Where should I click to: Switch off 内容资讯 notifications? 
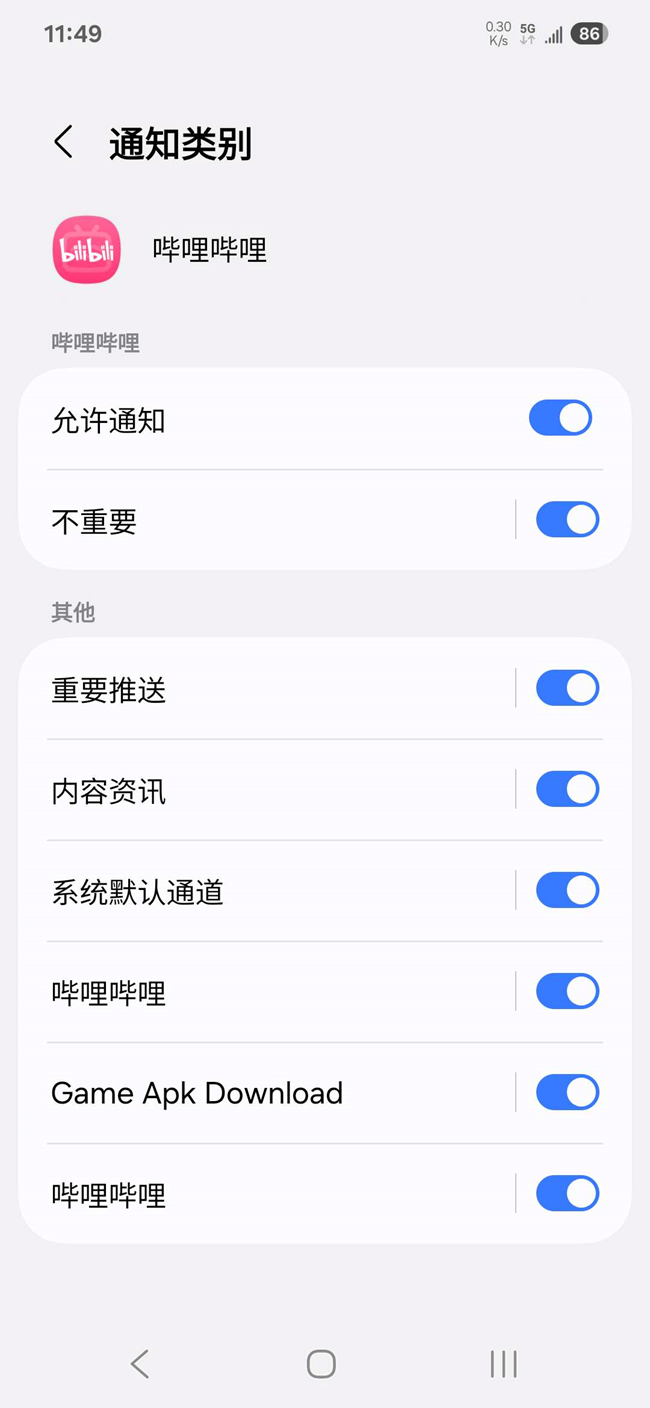click(567, 790)
